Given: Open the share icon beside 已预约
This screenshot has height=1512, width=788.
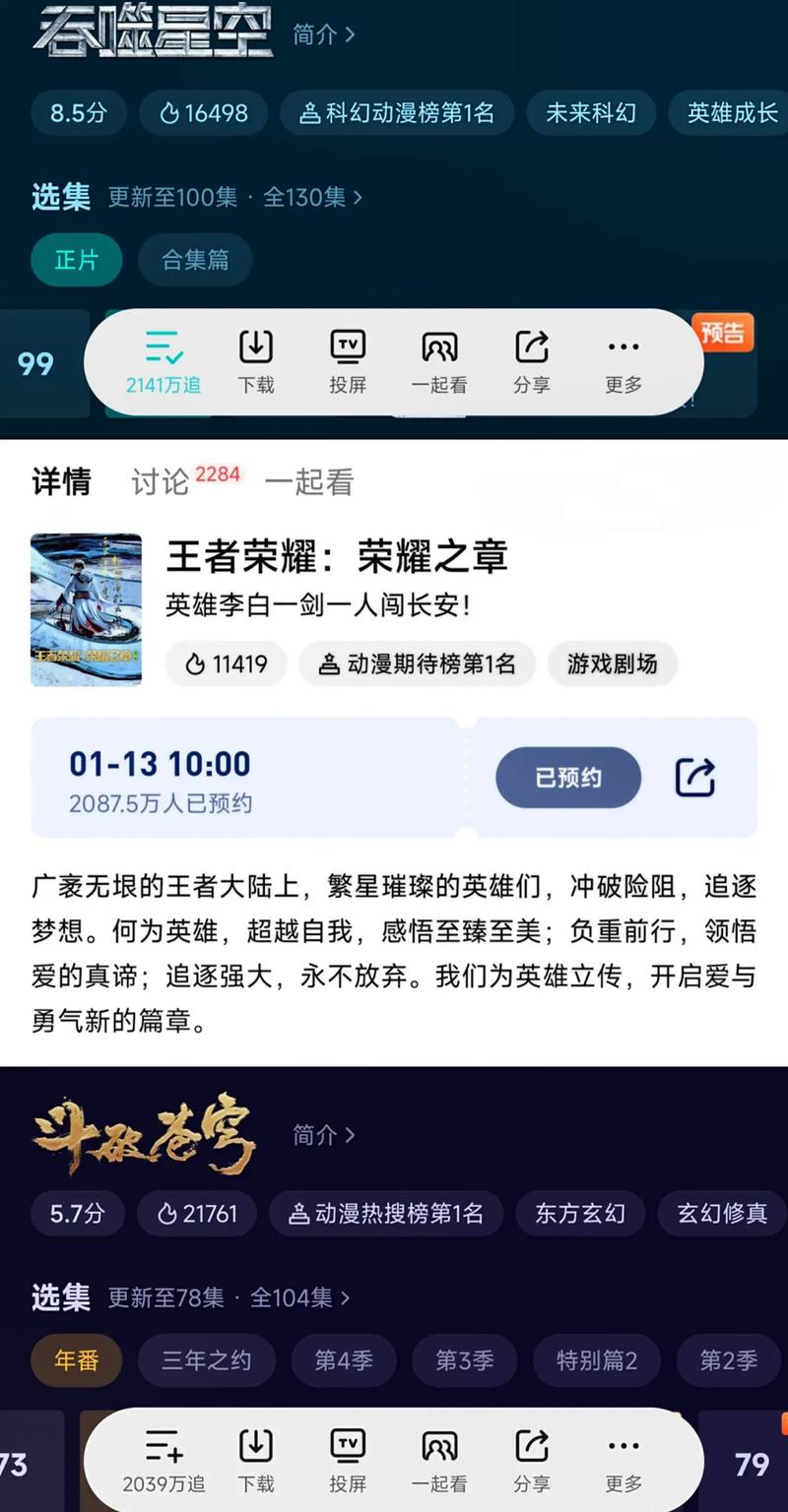Looking at the screenshot, I should pyautogui.click(x=696, y=777).
